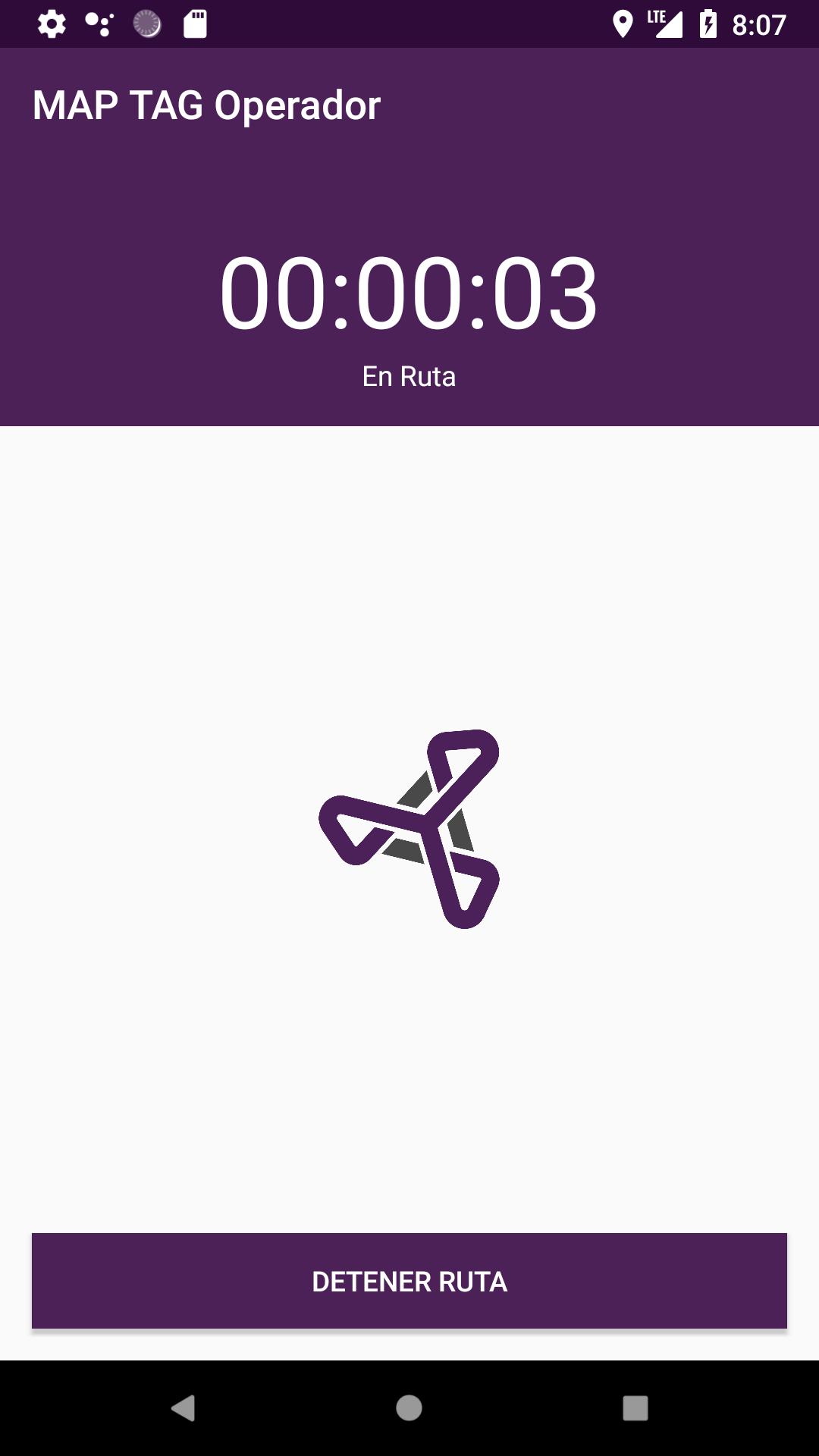Screen dimensions: 819x1456
Task: Open the recent apps view
Action: click(x=635, y=1408)
